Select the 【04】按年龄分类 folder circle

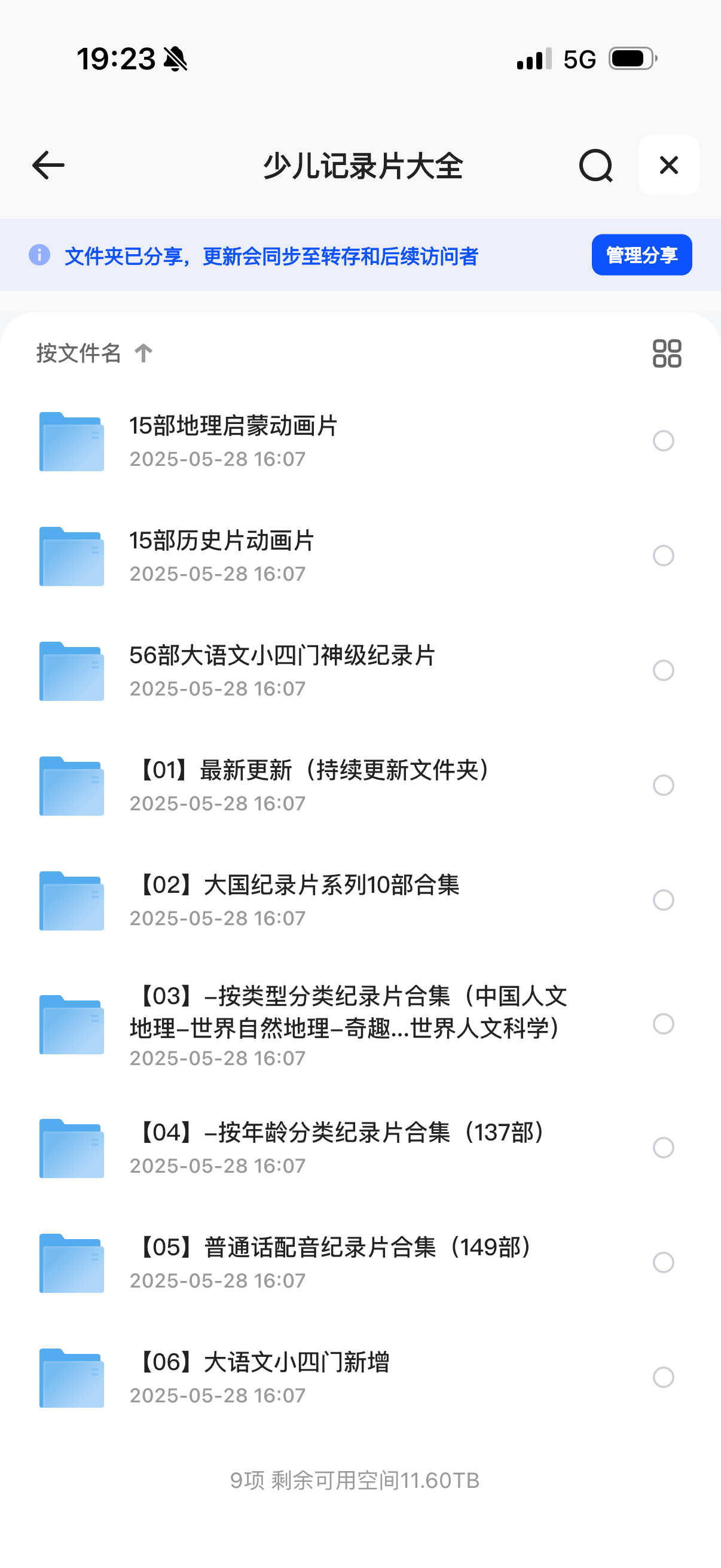tap(663, 1148)
